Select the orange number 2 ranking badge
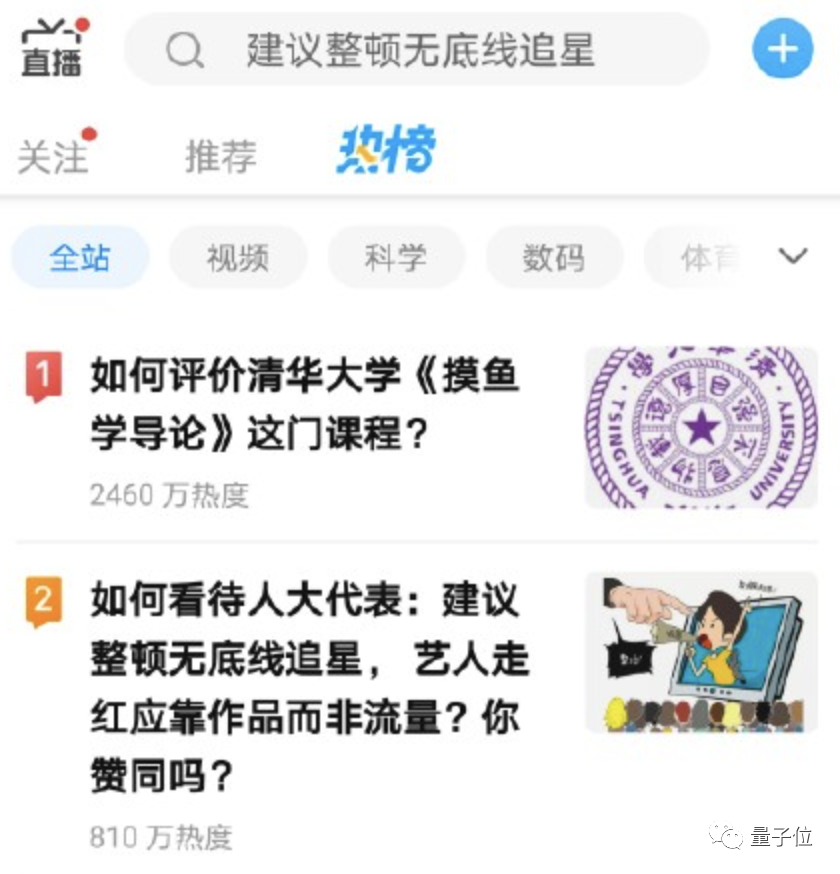 (42, 600)
